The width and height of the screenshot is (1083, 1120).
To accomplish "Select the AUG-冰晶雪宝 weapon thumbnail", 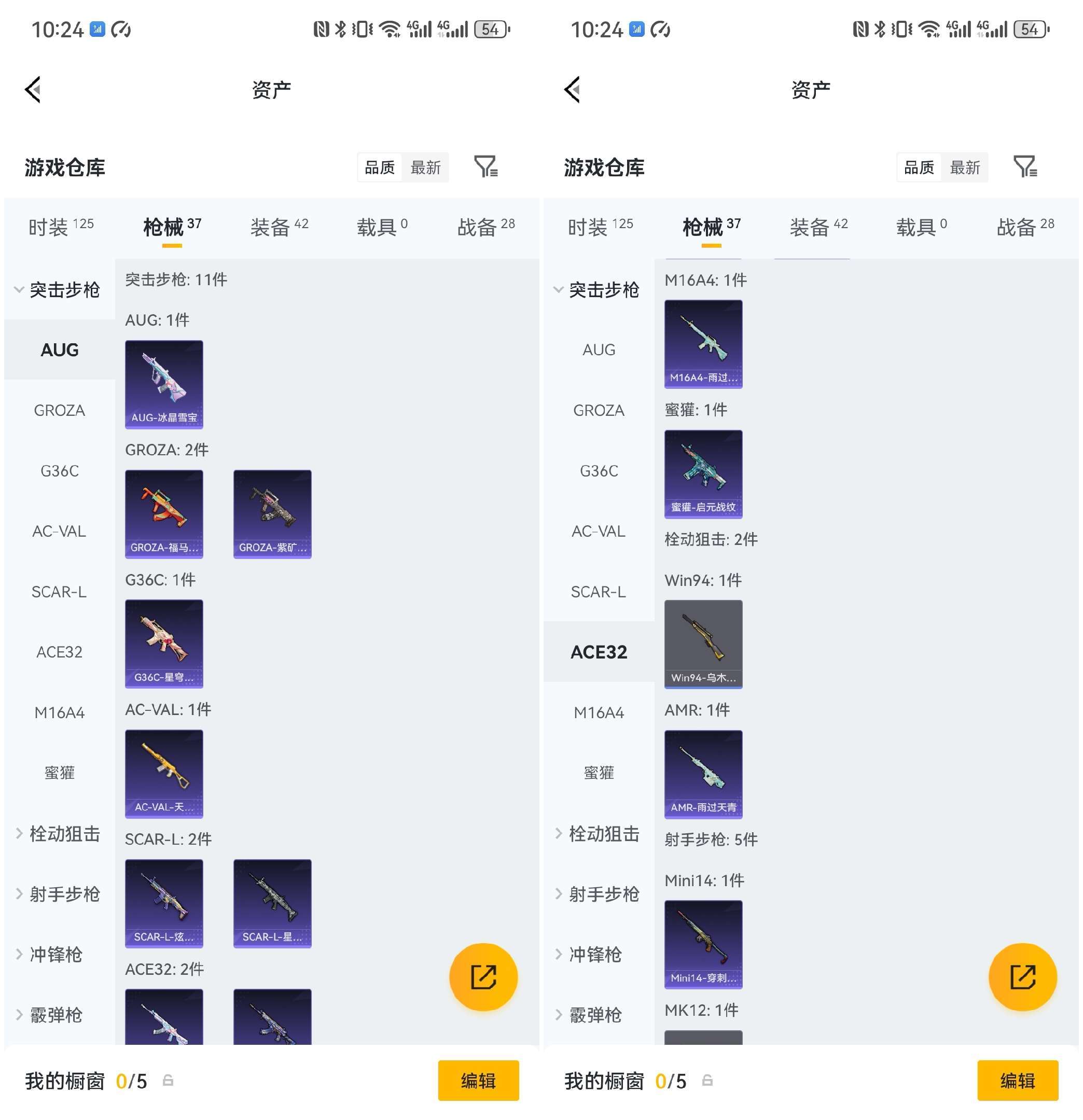I will (164, 384).
